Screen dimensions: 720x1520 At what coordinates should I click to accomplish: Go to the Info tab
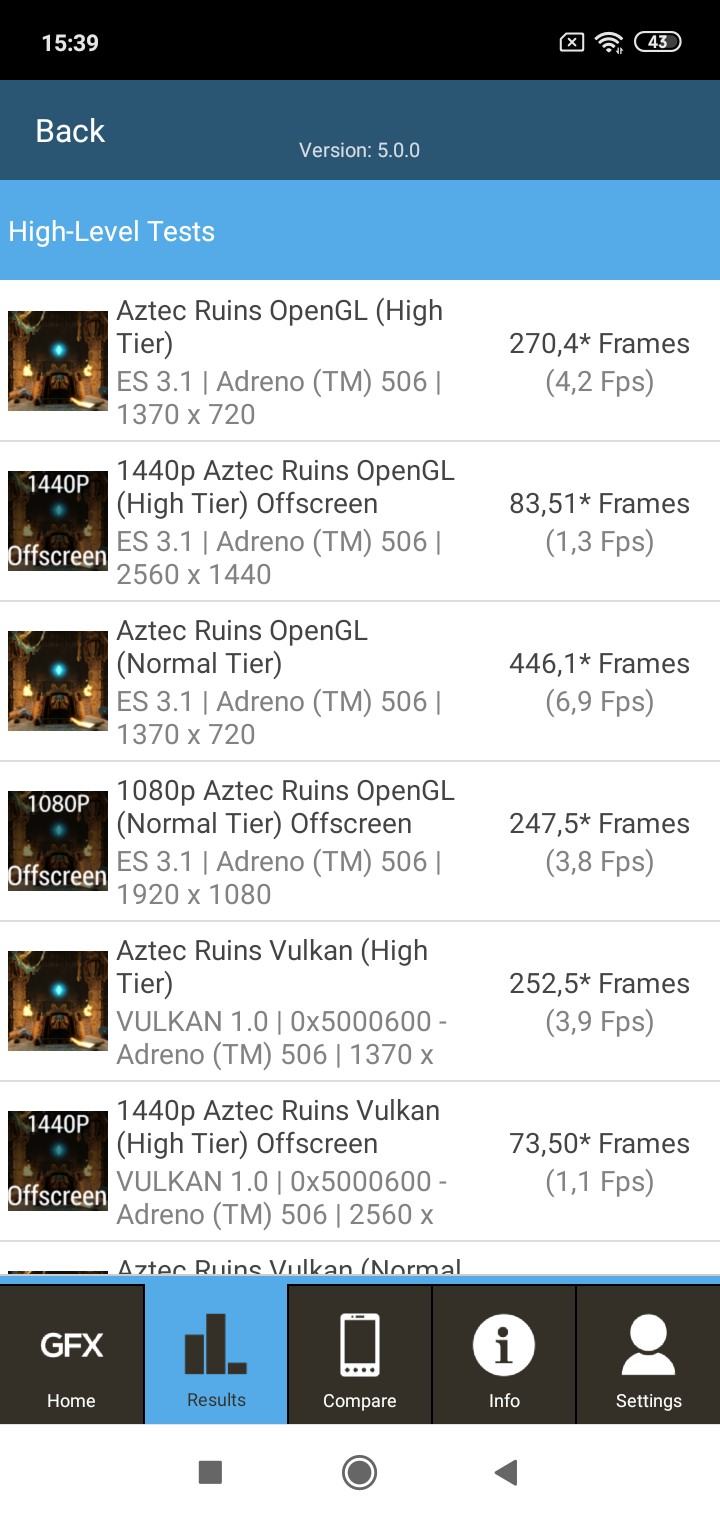tap(504, 1355)
